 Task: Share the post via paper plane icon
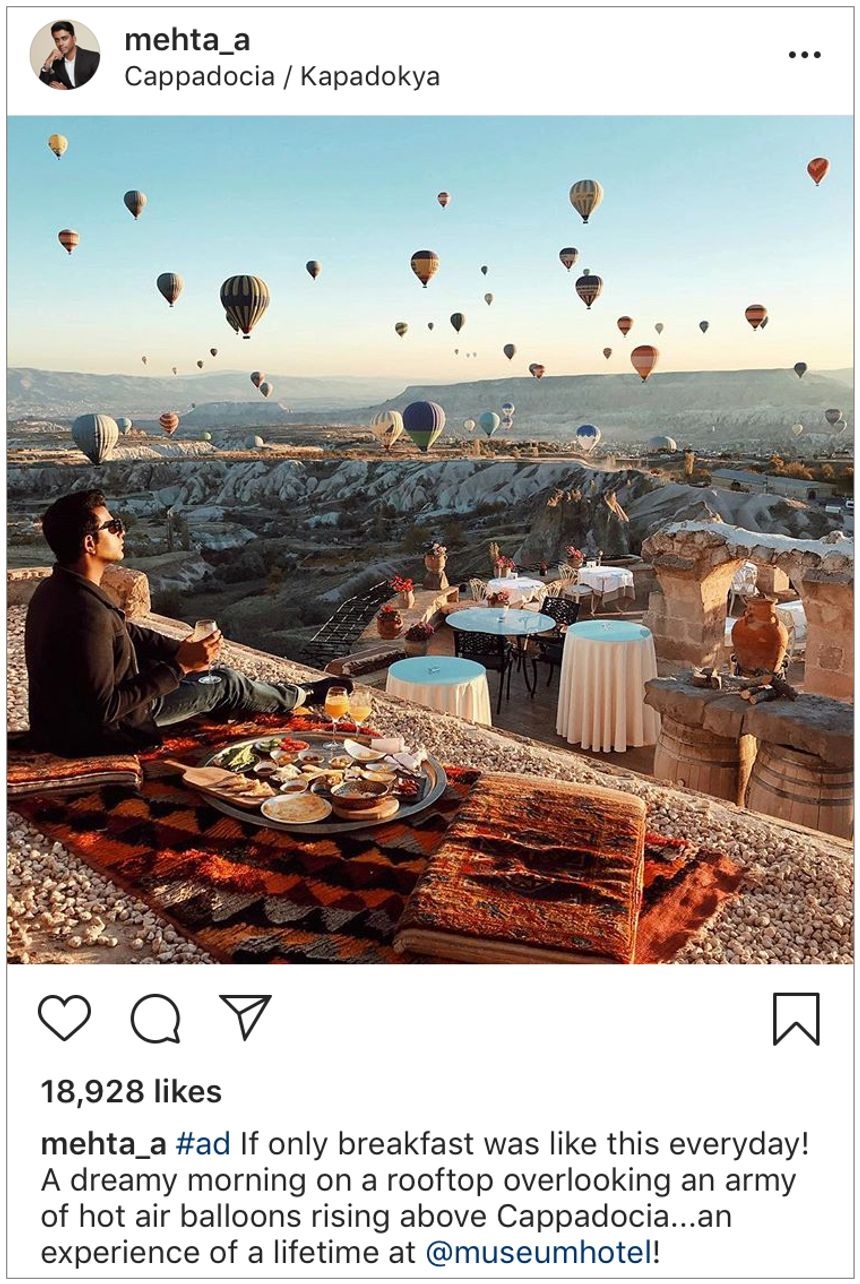coord(245,1017)
